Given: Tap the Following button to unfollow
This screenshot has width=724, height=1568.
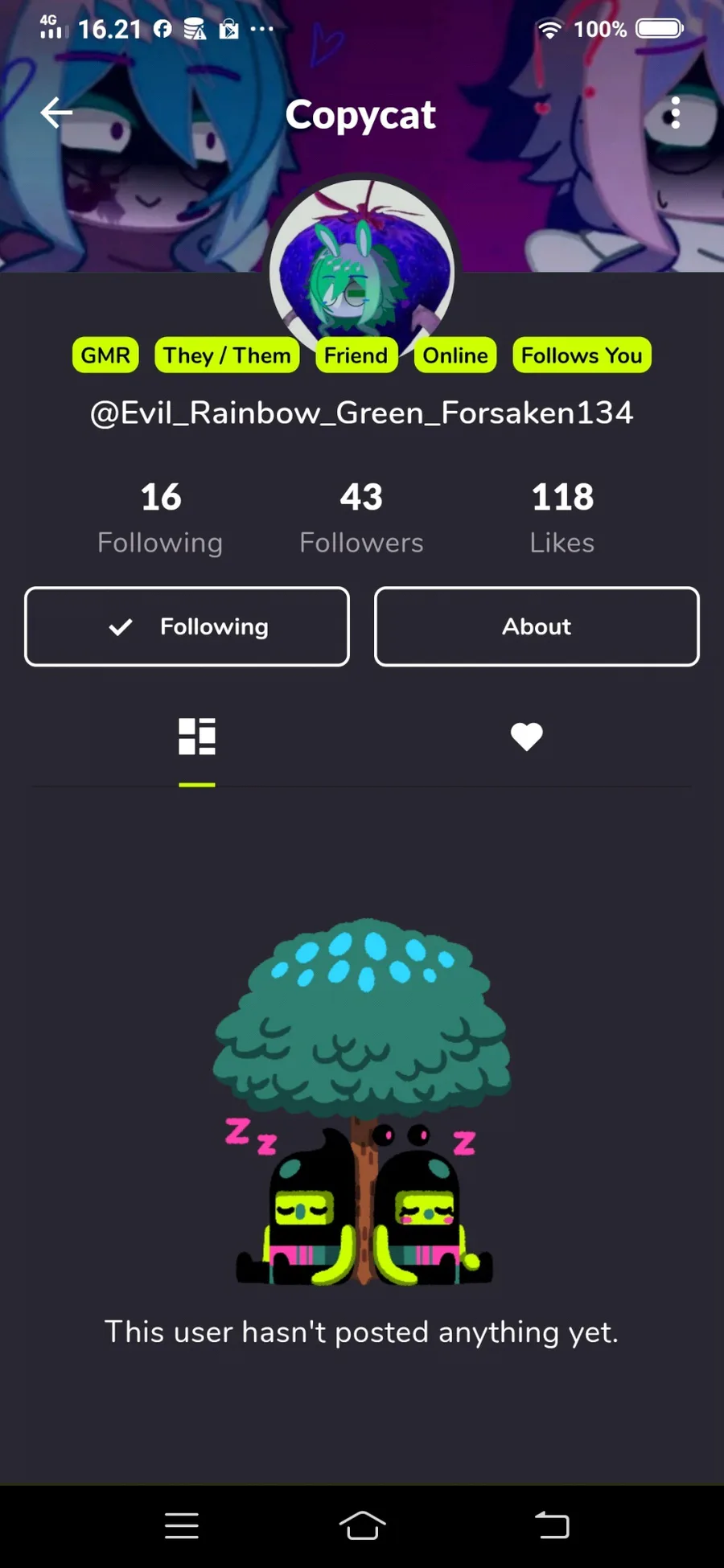Looking at the screenshot, I should click(187, 626).
